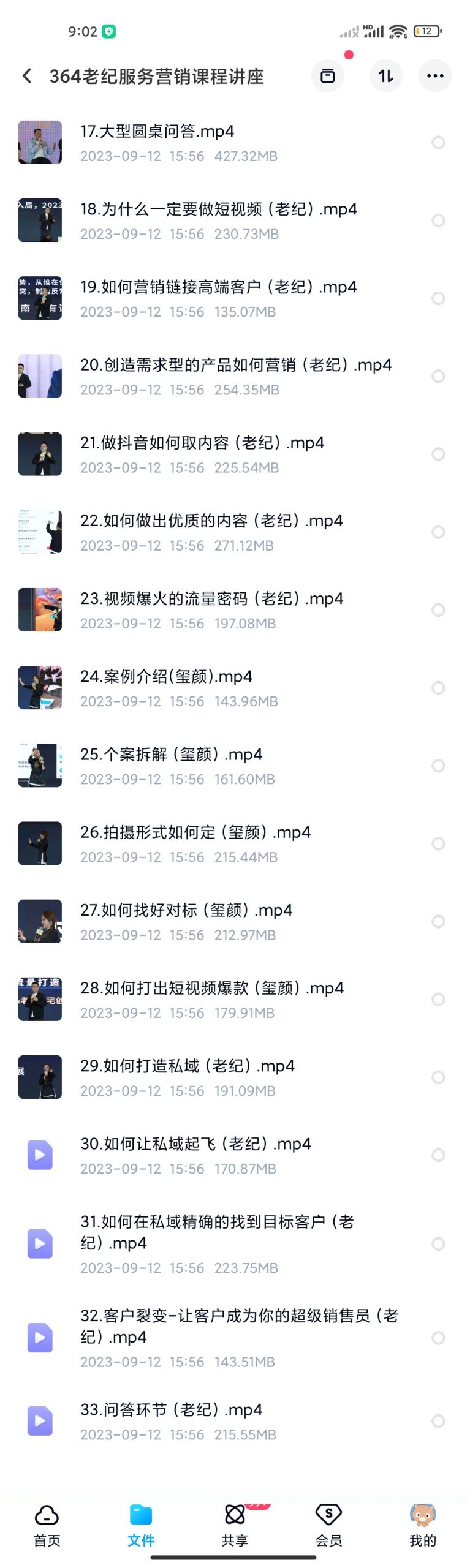Image resolution: width=470 pixels, height=1568 pixels.
Task: Play 18.为什么一定要做短视频 video
Action: point(218,209)
